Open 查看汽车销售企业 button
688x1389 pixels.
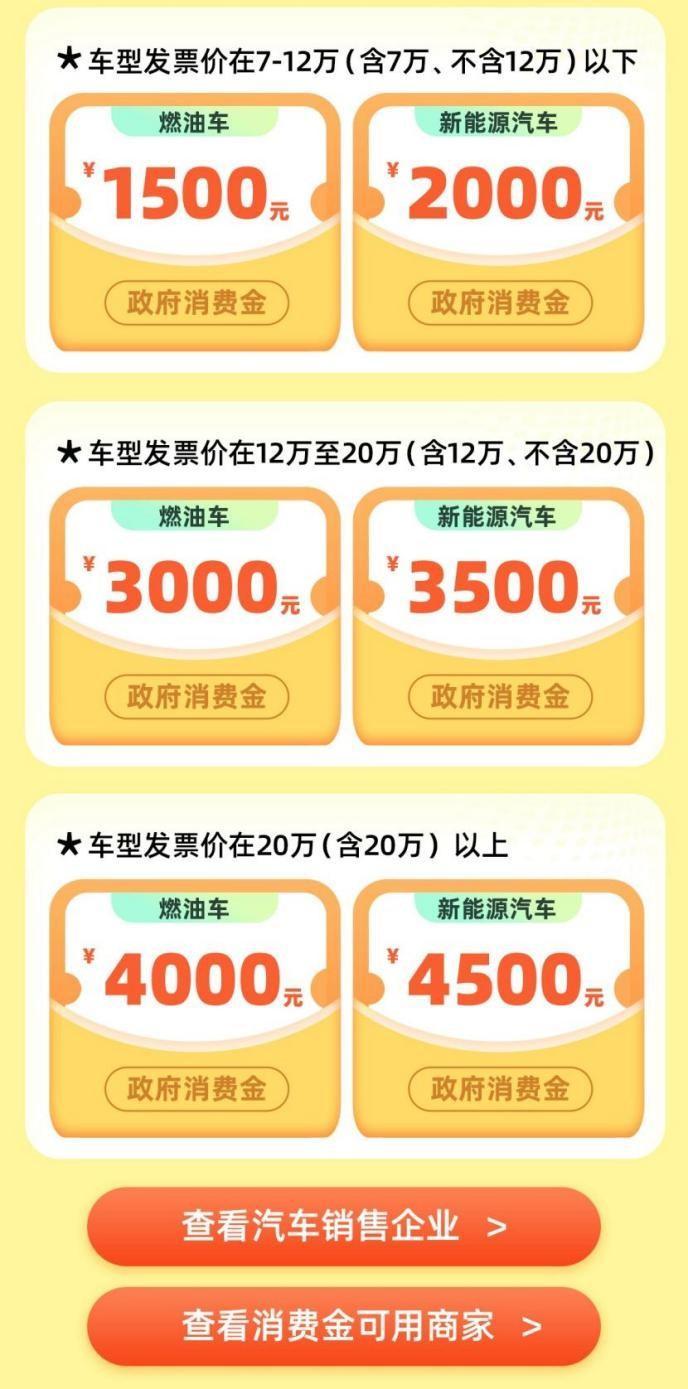343,1226
